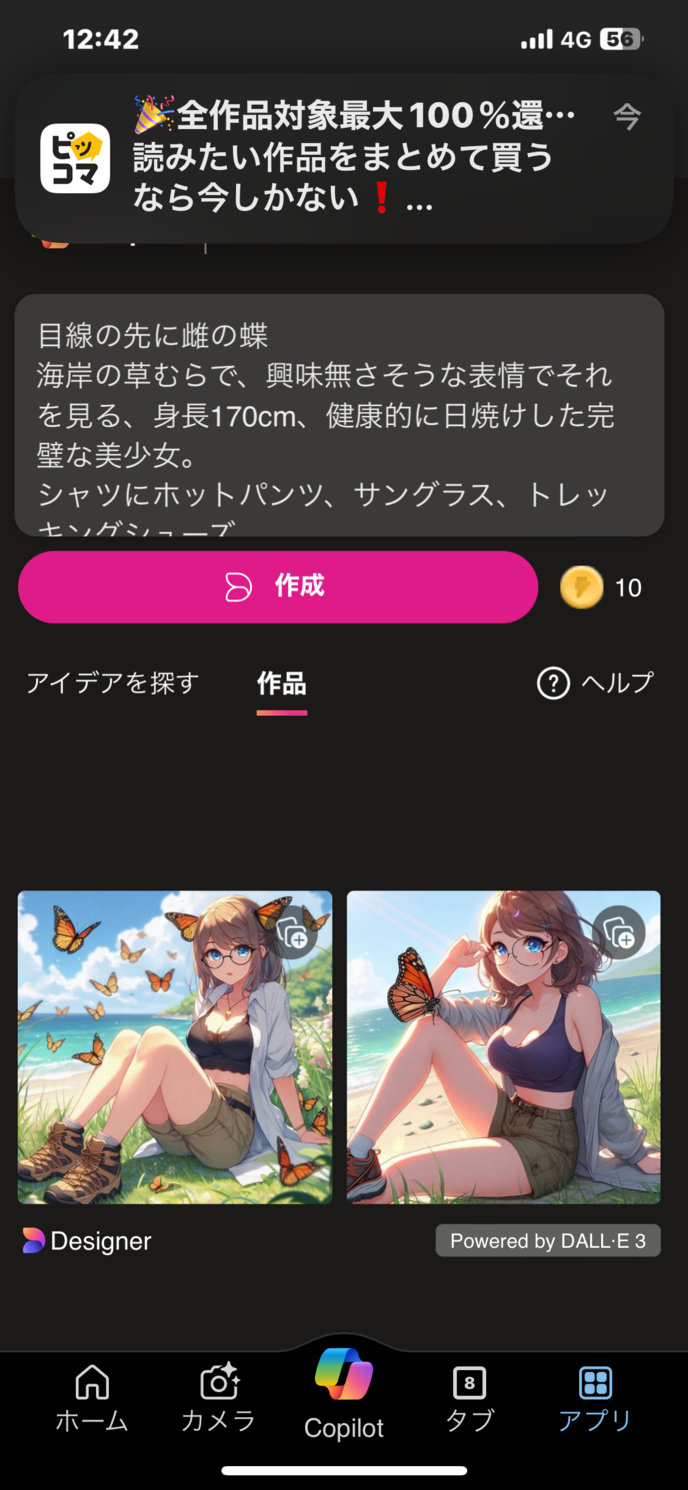Switch to the アイデアを探す tab
688x1490 pixels.
pos(112,683)
